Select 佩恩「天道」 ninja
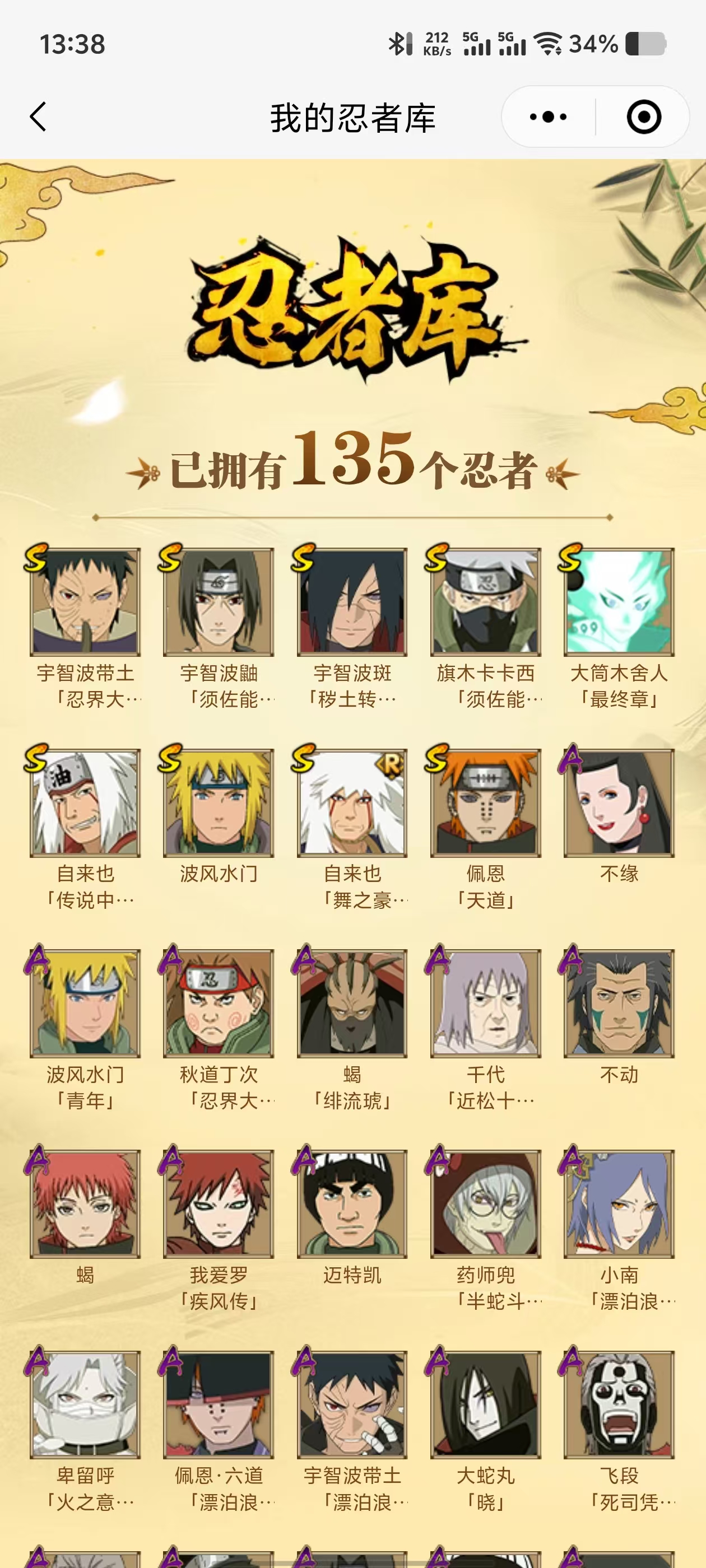 pyautogui.click(x=485, y=802)
